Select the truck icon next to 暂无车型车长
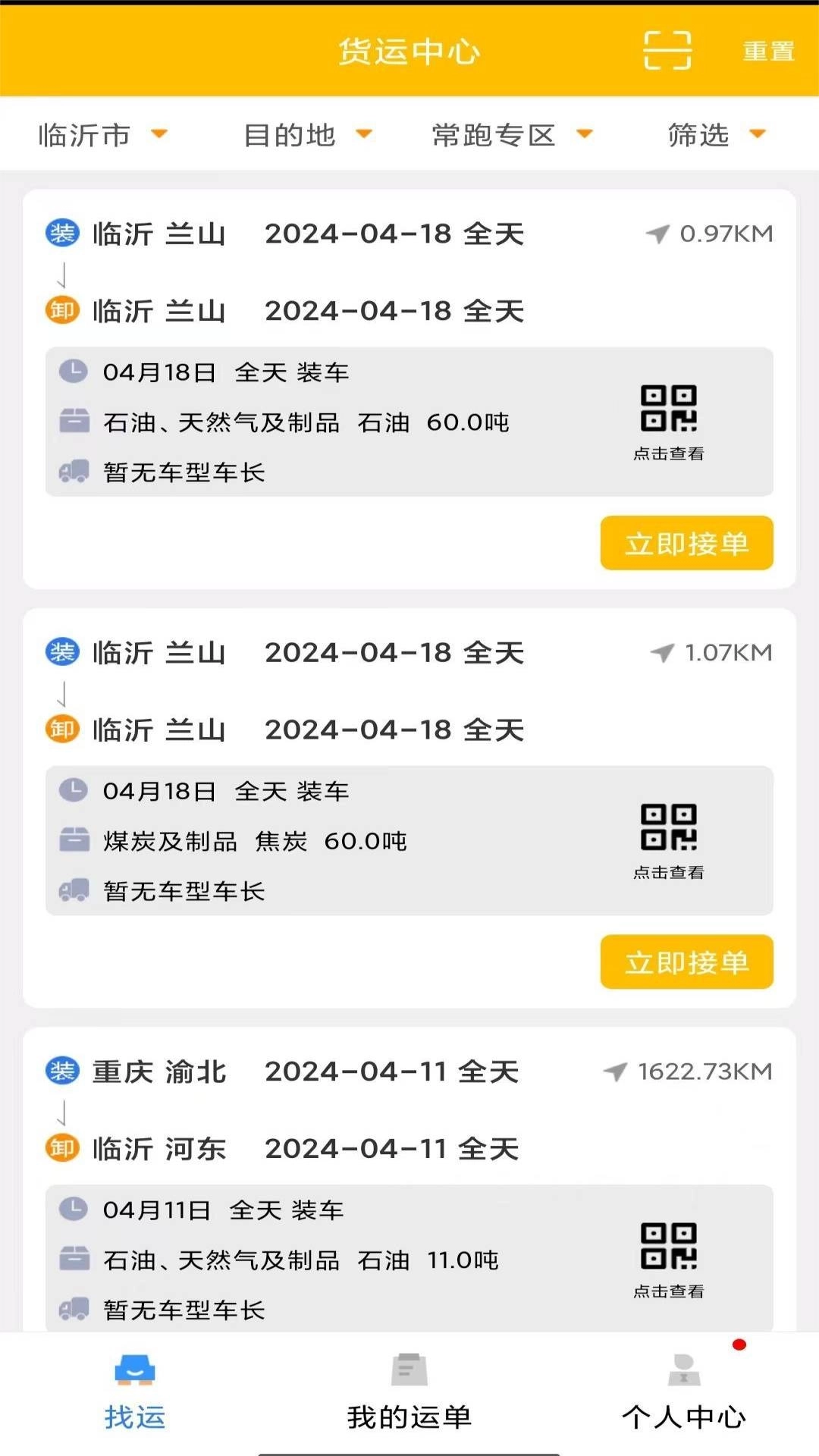819x1456 pixels. click(72, 470)
